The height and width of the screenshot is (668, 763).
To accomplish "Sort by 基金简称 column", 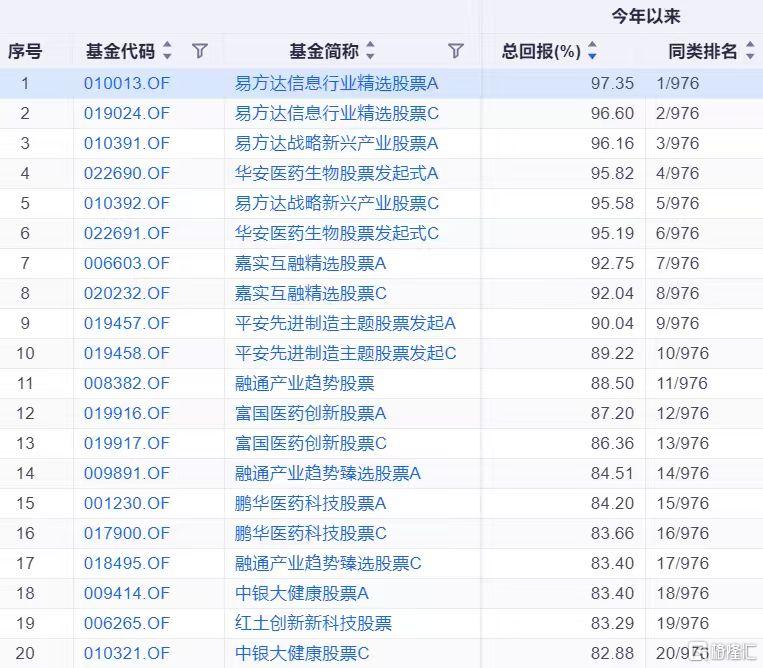I will coord(370,50).
